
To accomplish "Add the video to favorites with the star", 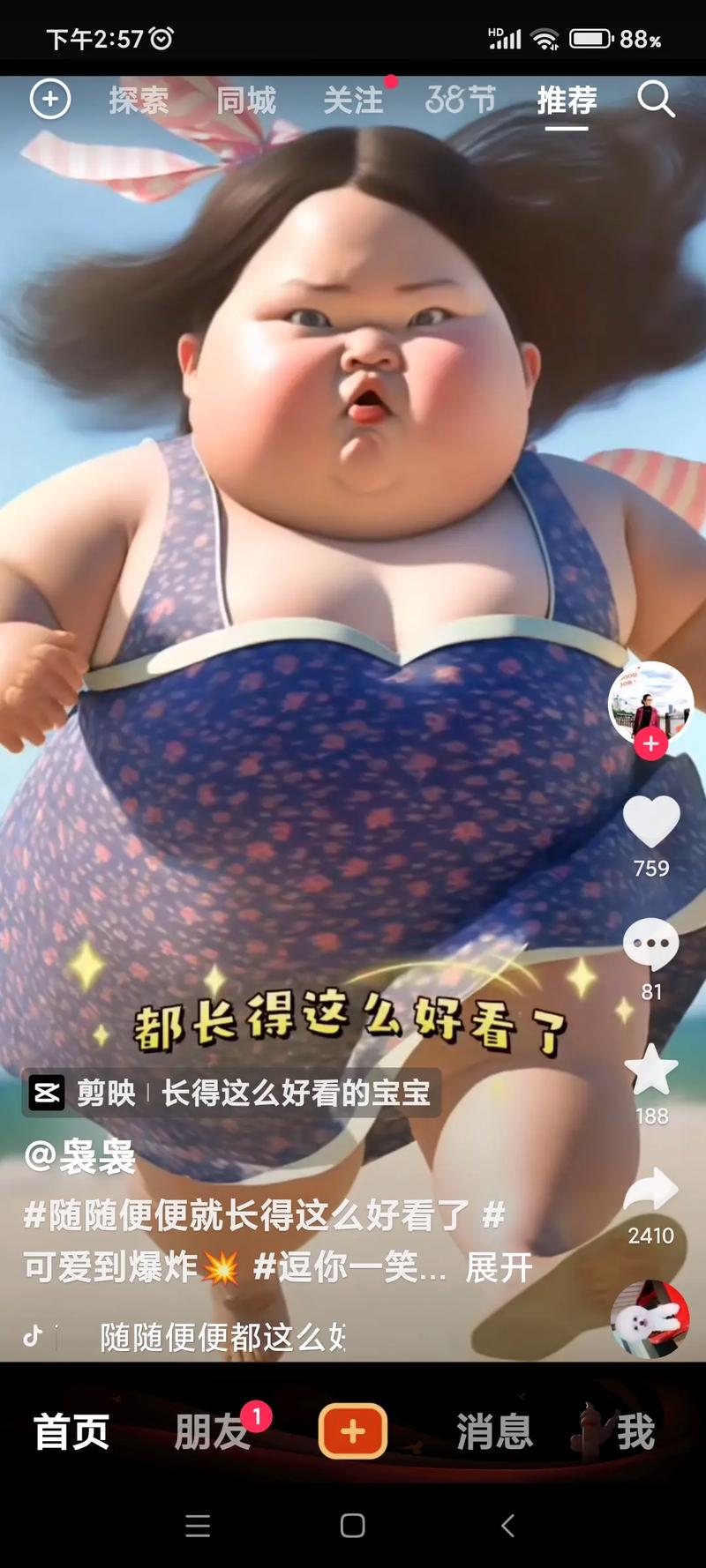I will (651, 1070).
